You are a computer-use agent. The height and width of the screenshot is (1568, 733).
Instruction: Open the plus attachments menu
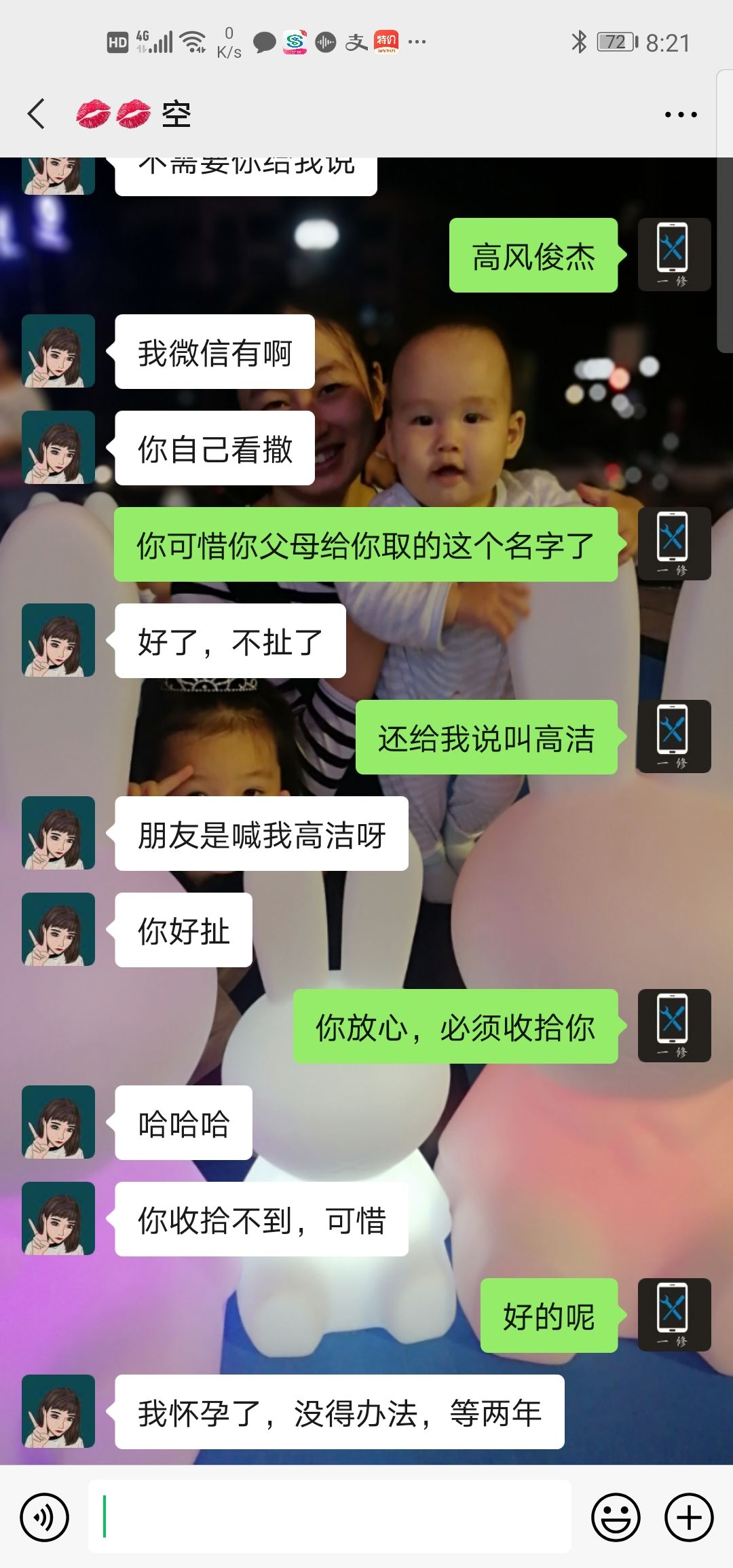pyautogui.click(x=688, y=1516)
